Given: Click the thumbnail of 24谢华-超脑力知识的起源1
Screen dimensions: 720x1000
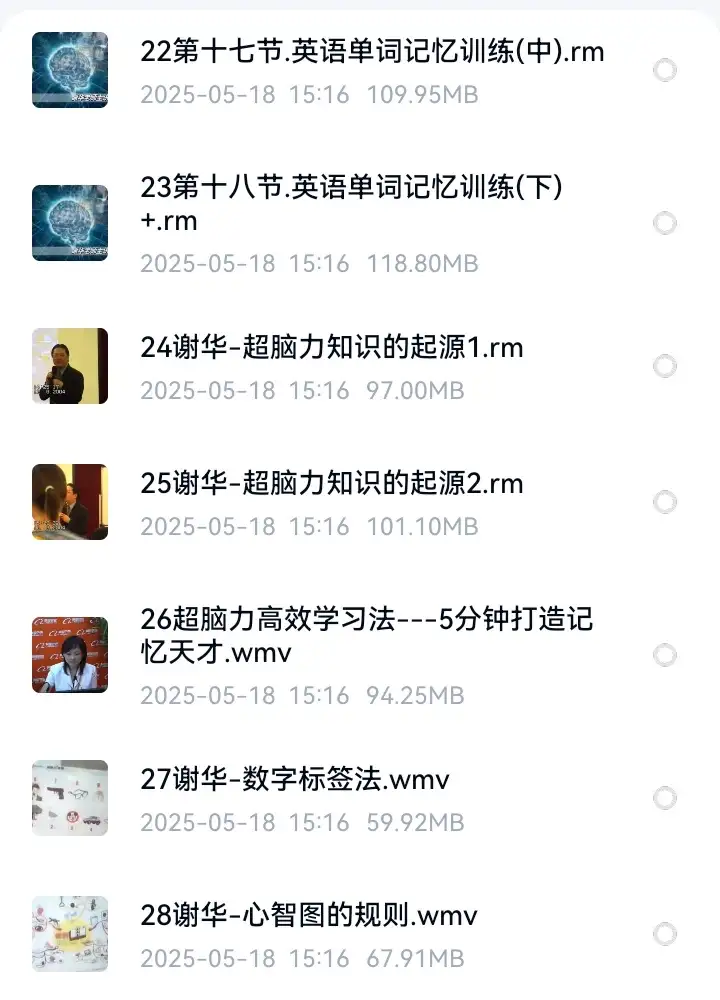Looking at the screenshot, I should tap(68, 366).
